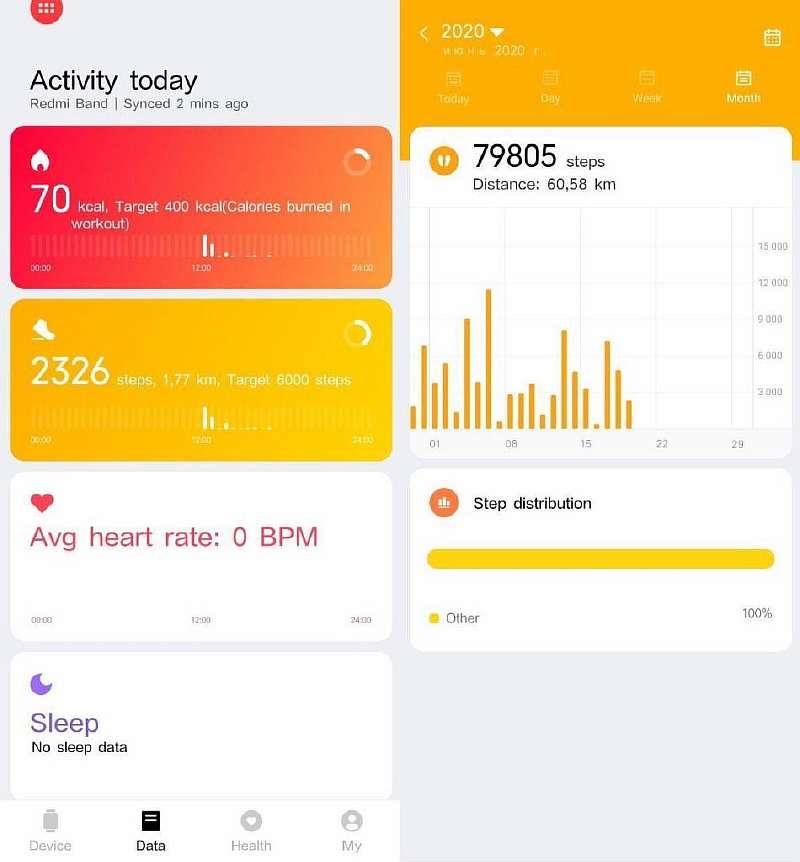Screen dimensions: 800x862
Task: Show the Week view
Action: [647, 87]
